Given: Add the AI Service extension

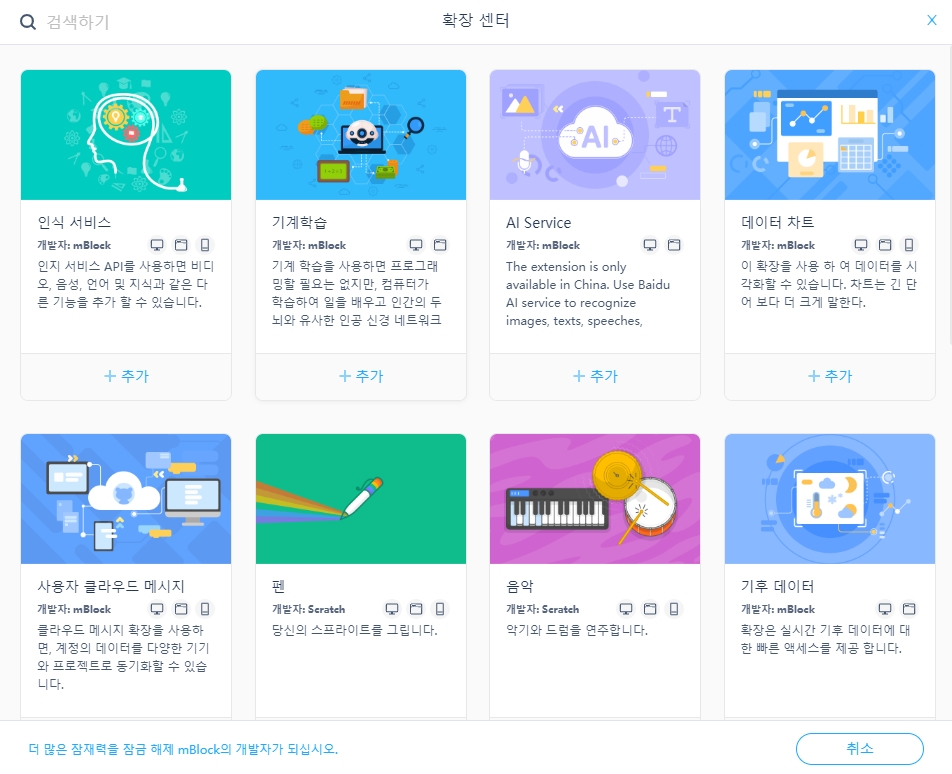Looking at the screenshot, I should tap(595, 376).
